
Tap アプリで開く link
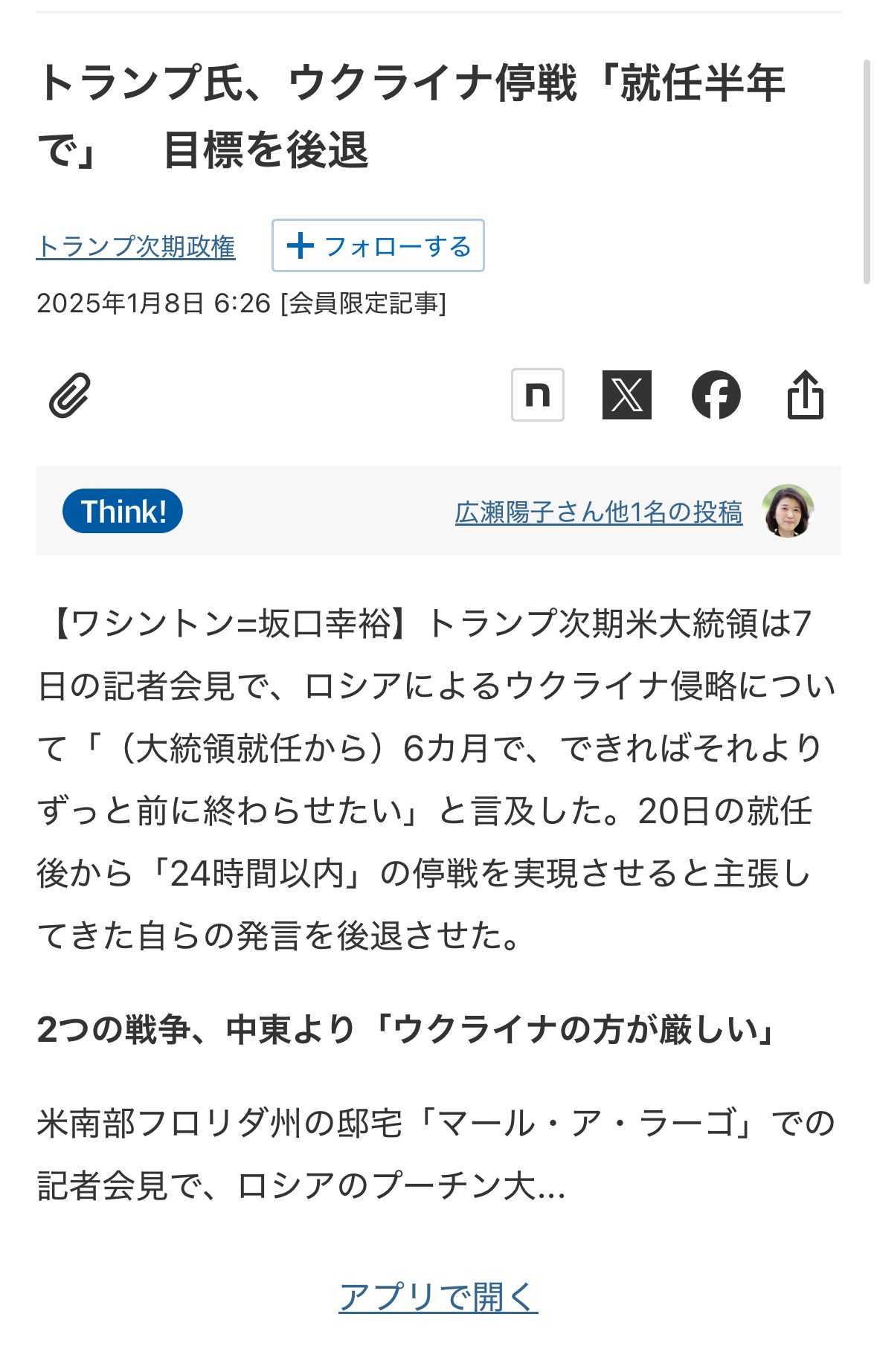tap(438, 1297)
